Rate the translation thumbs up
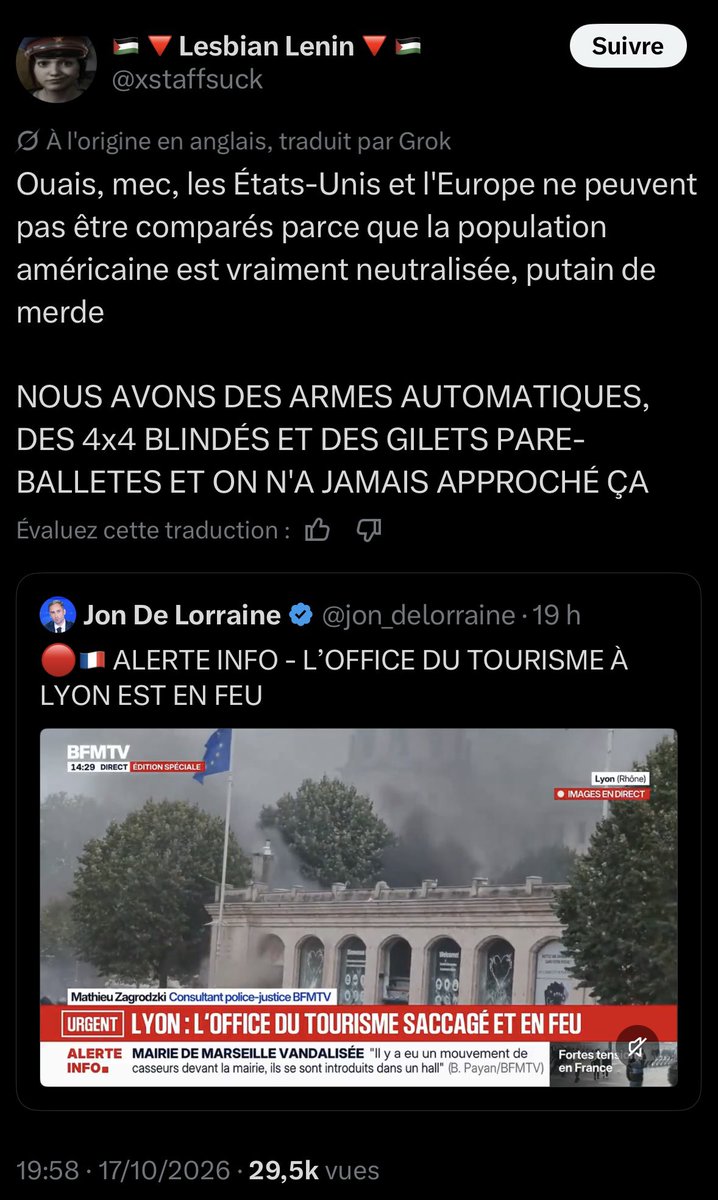 (317, 530)
